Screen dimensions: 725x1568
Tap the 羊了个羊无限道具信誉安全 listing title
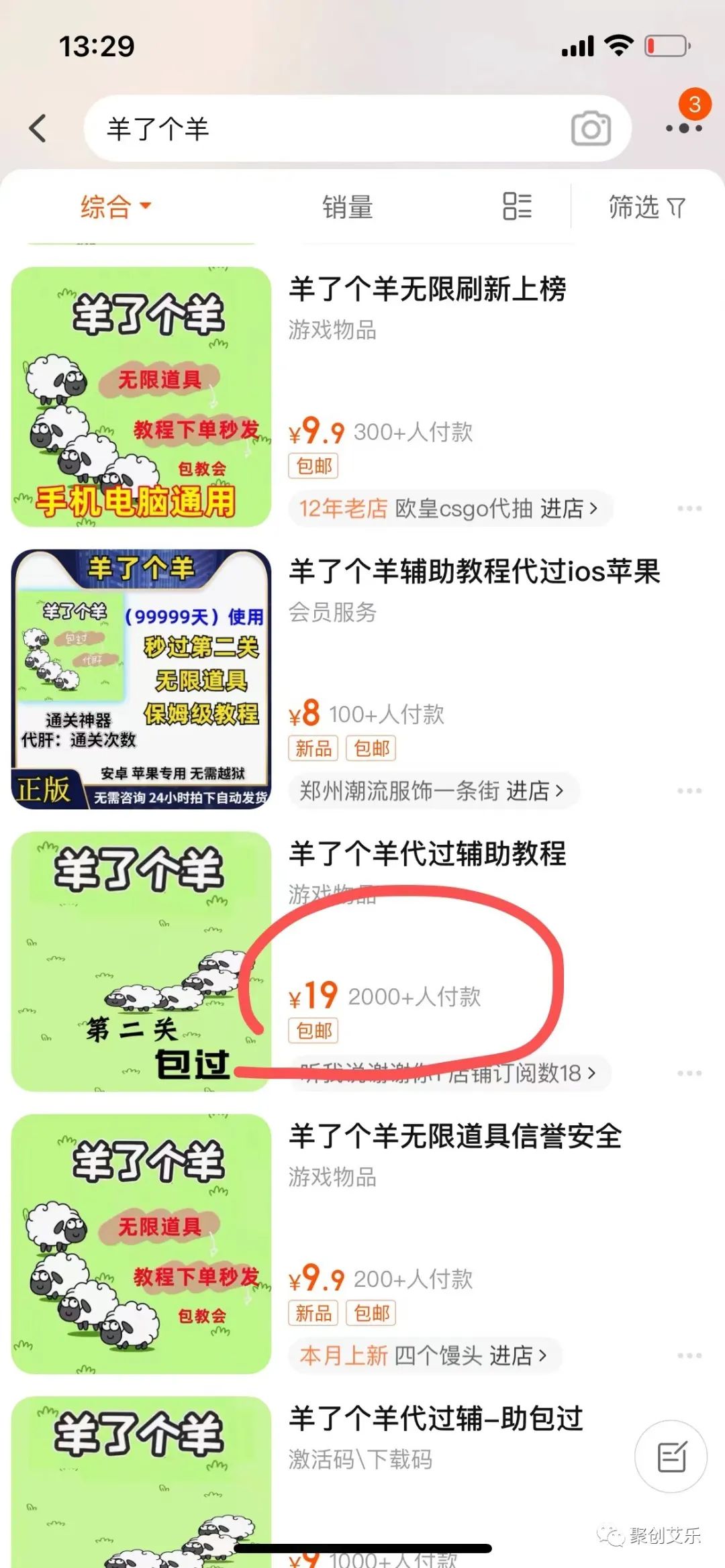click(x=456, y=1135)
